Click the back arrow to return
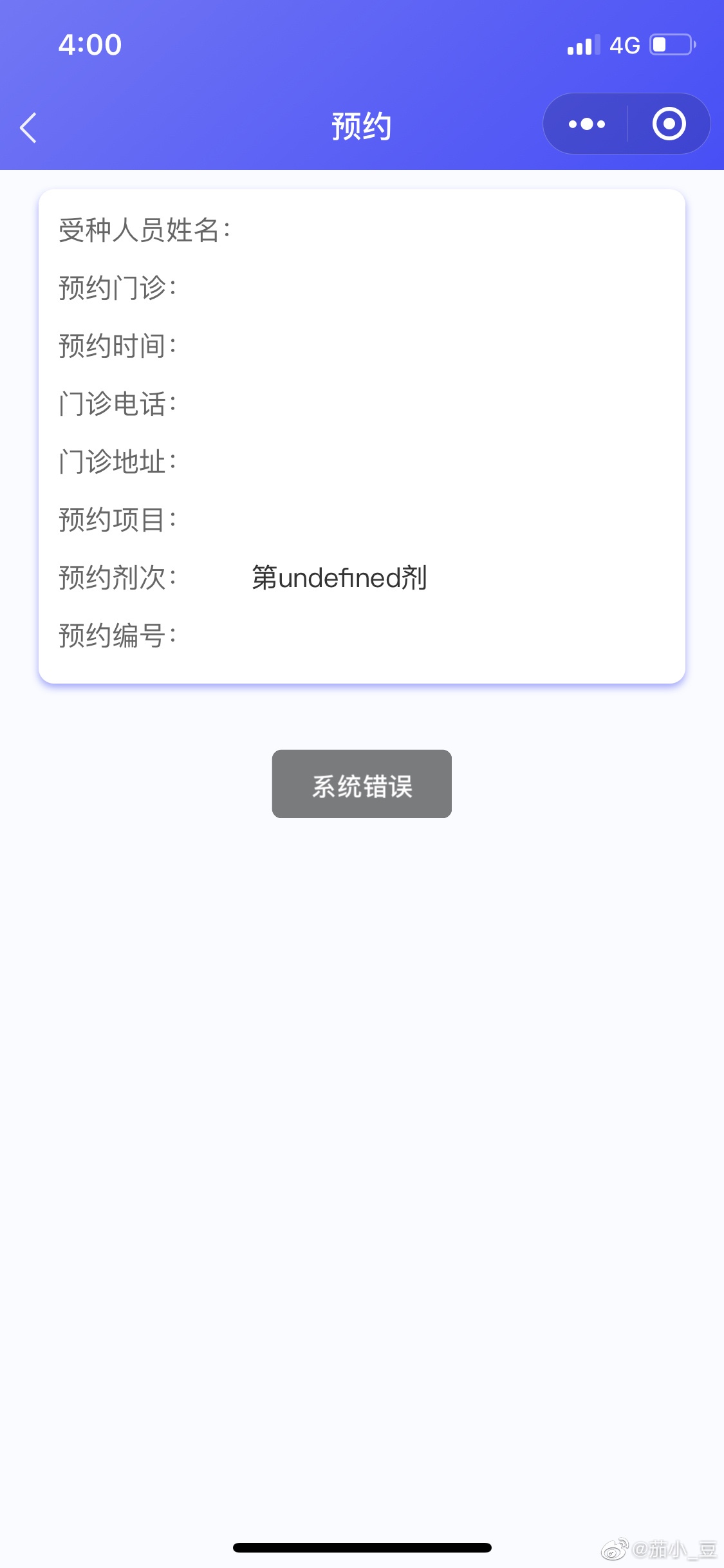The height and width of the screenshot is (1568, 724). pos(28,126)
